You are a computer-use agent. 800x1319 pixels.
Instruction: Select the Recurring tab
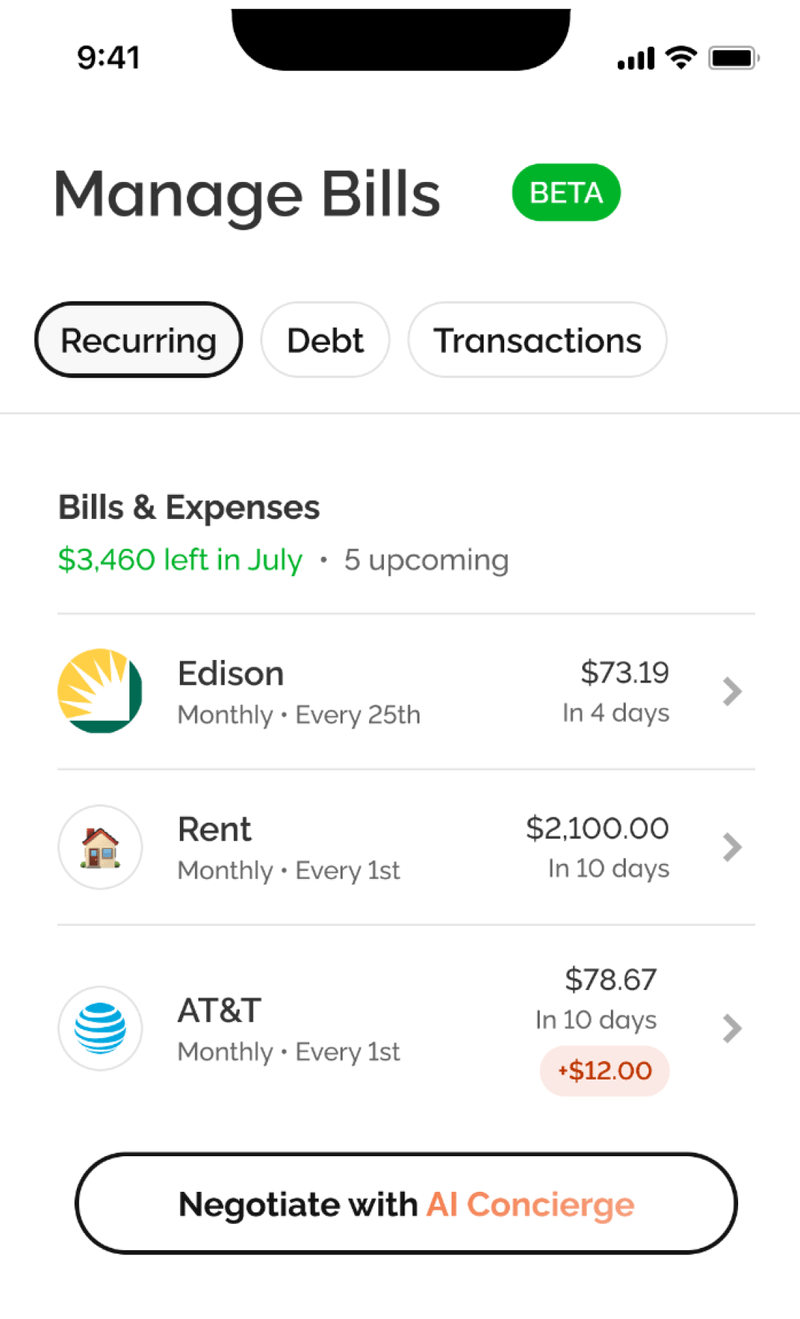point(138,340)
